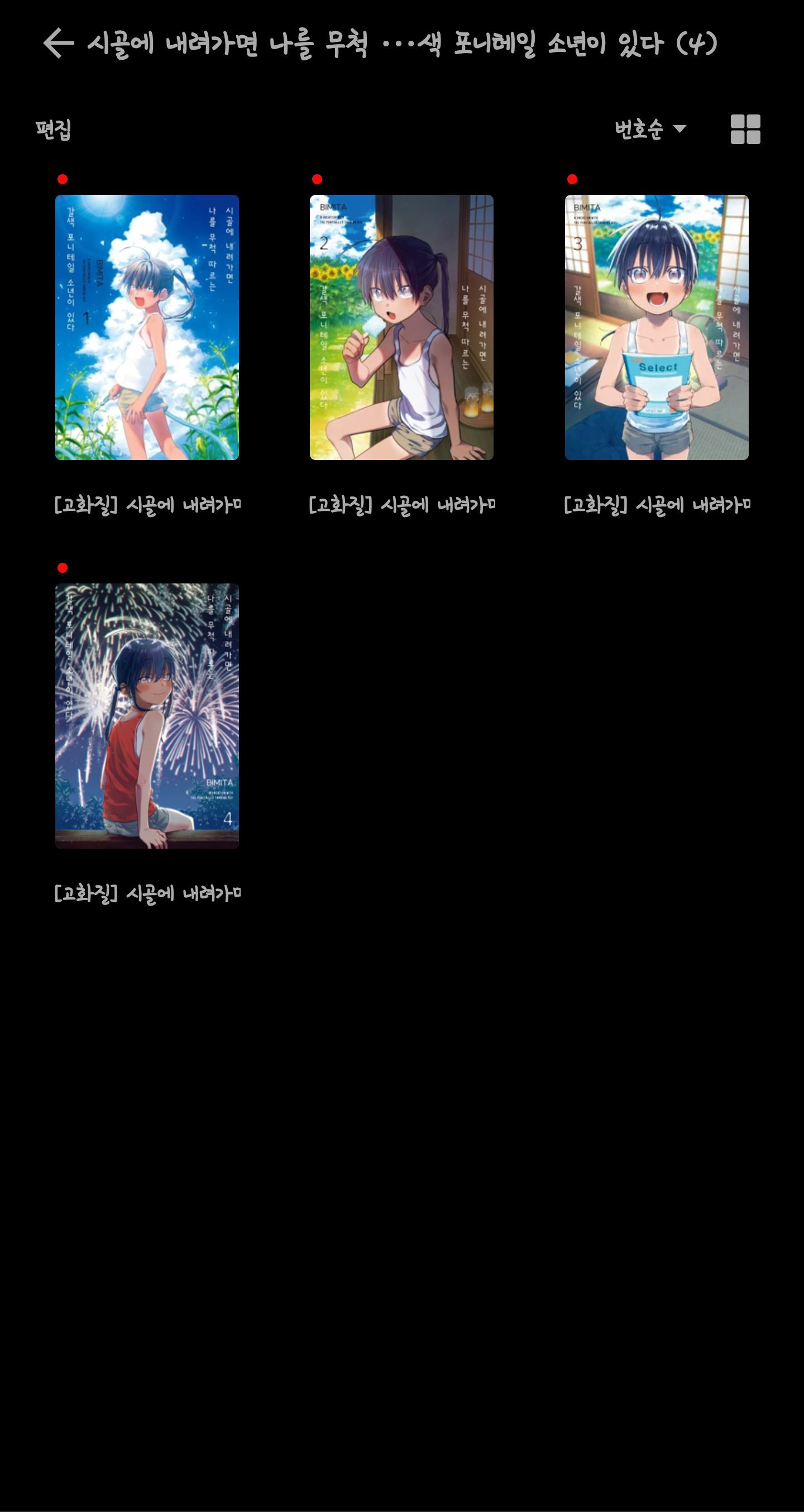The image size is (804, 1512).
Task: Open the 번호순 sort dropdown
Action: (x=650, y=129)
